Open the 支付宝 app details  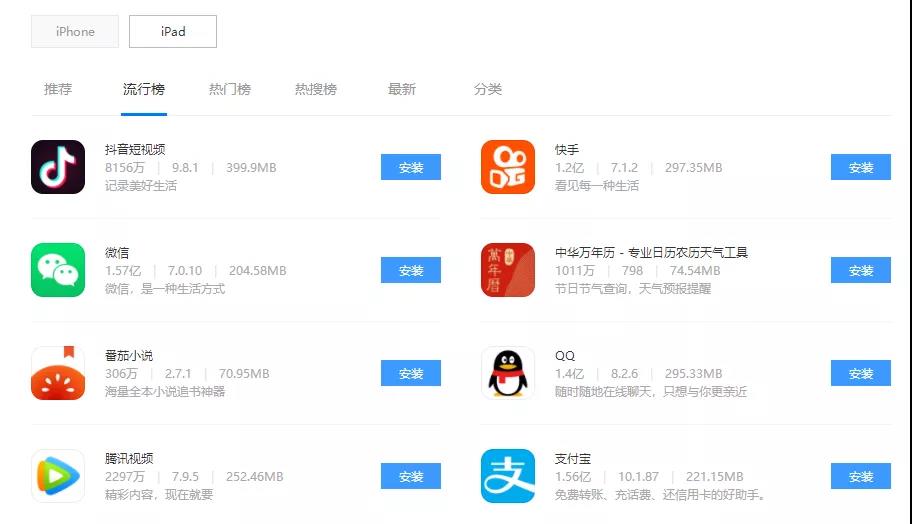(x=573, y=458)
